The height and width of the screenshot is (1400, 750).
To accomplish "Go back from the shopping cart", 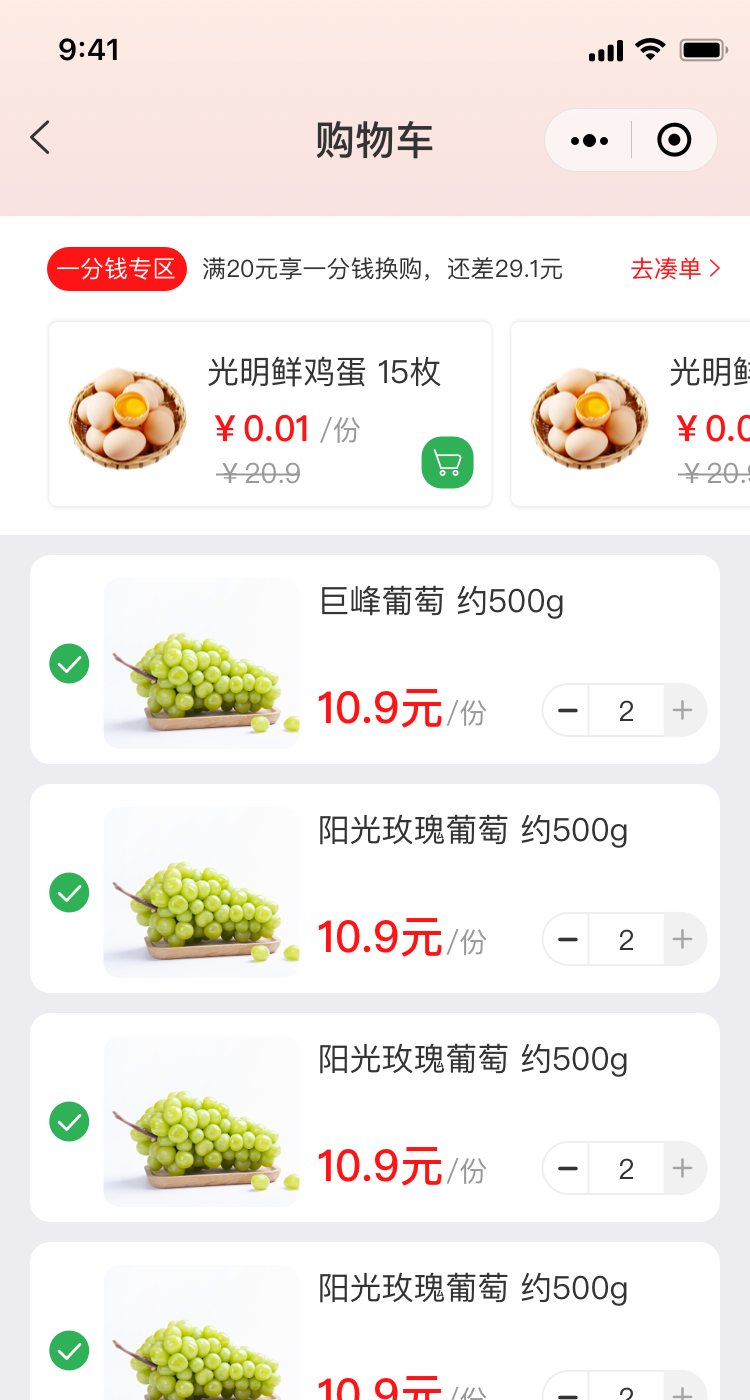I will pyautogui.click(x=40, y=138).
